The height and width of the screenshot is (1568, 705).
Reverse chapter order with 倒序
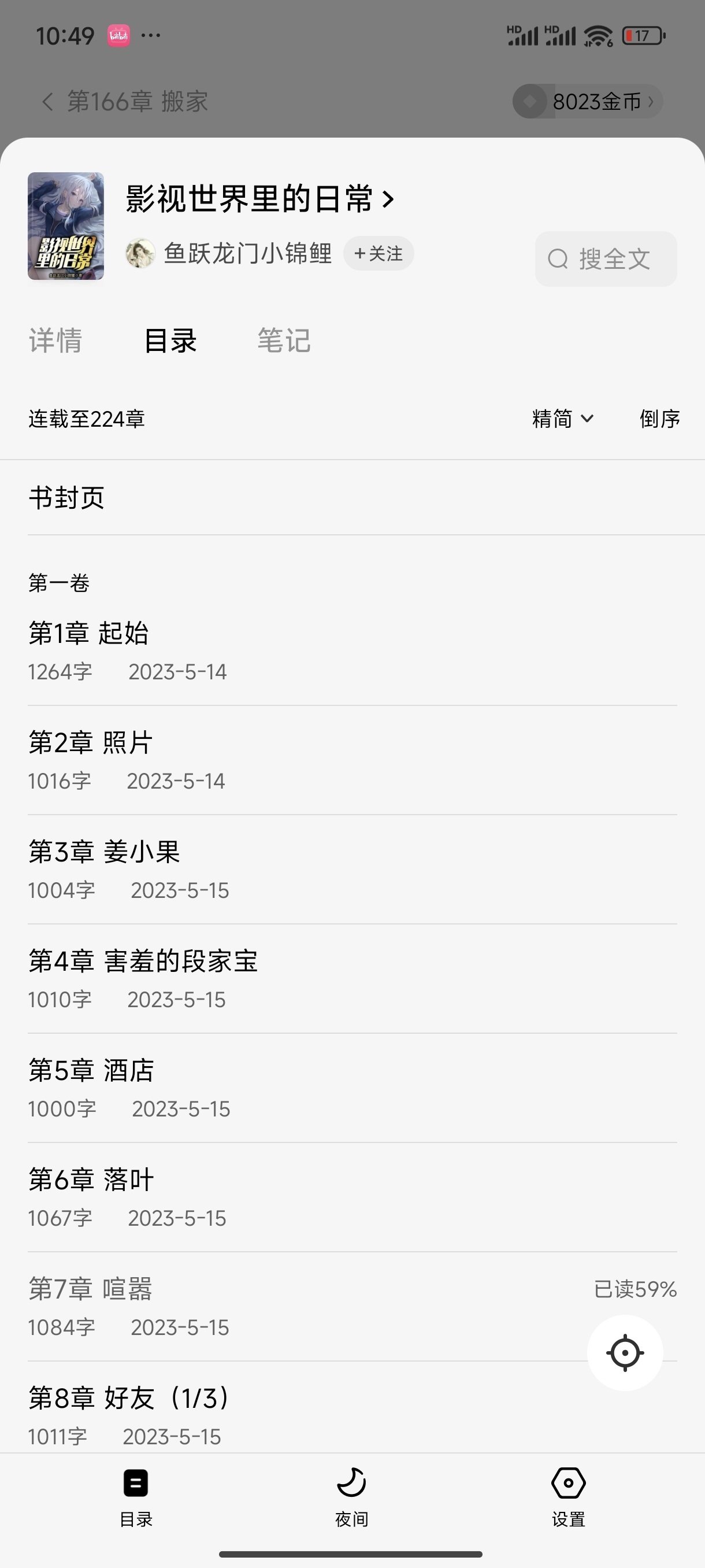point(659,419)
